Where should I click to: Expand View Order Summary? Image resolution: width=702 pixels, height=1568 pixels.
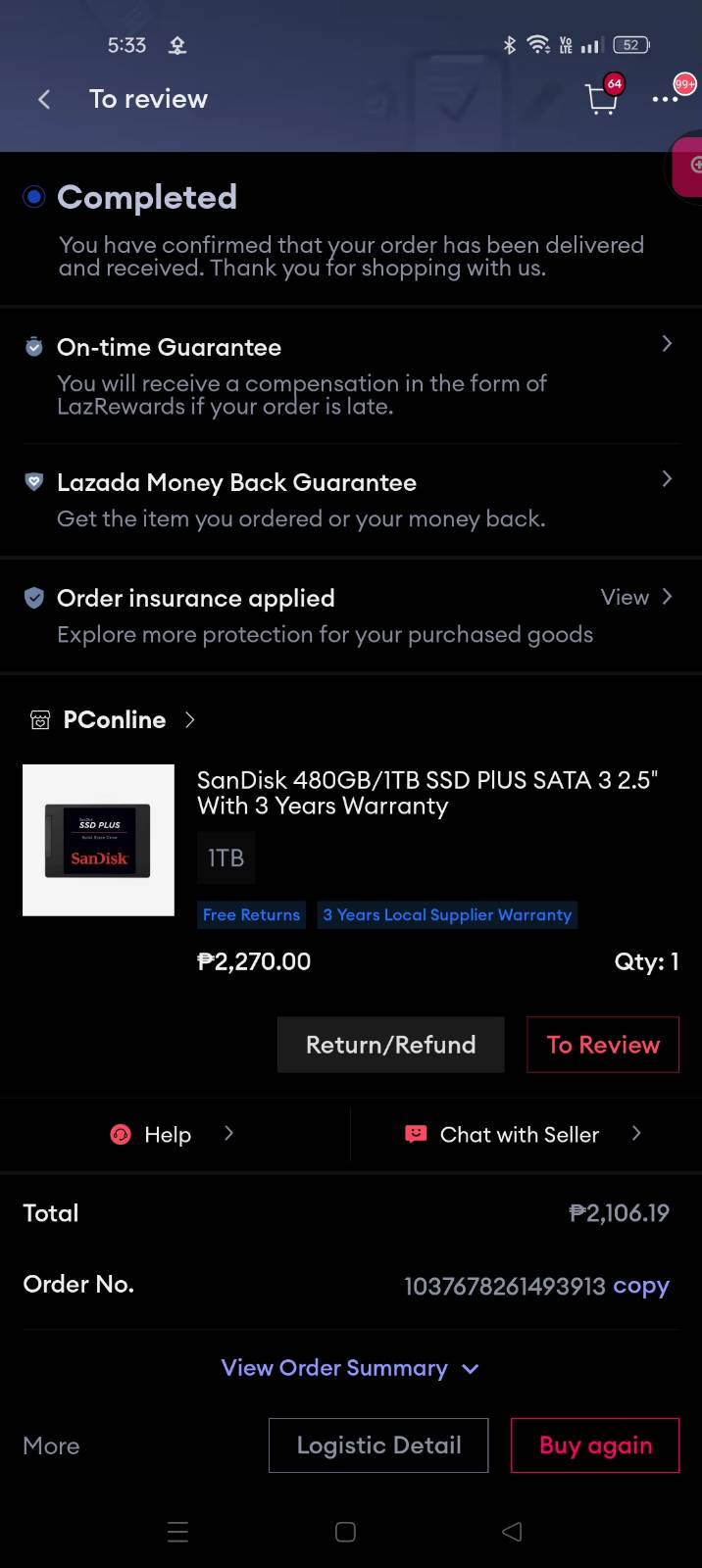coord(350,1368)
